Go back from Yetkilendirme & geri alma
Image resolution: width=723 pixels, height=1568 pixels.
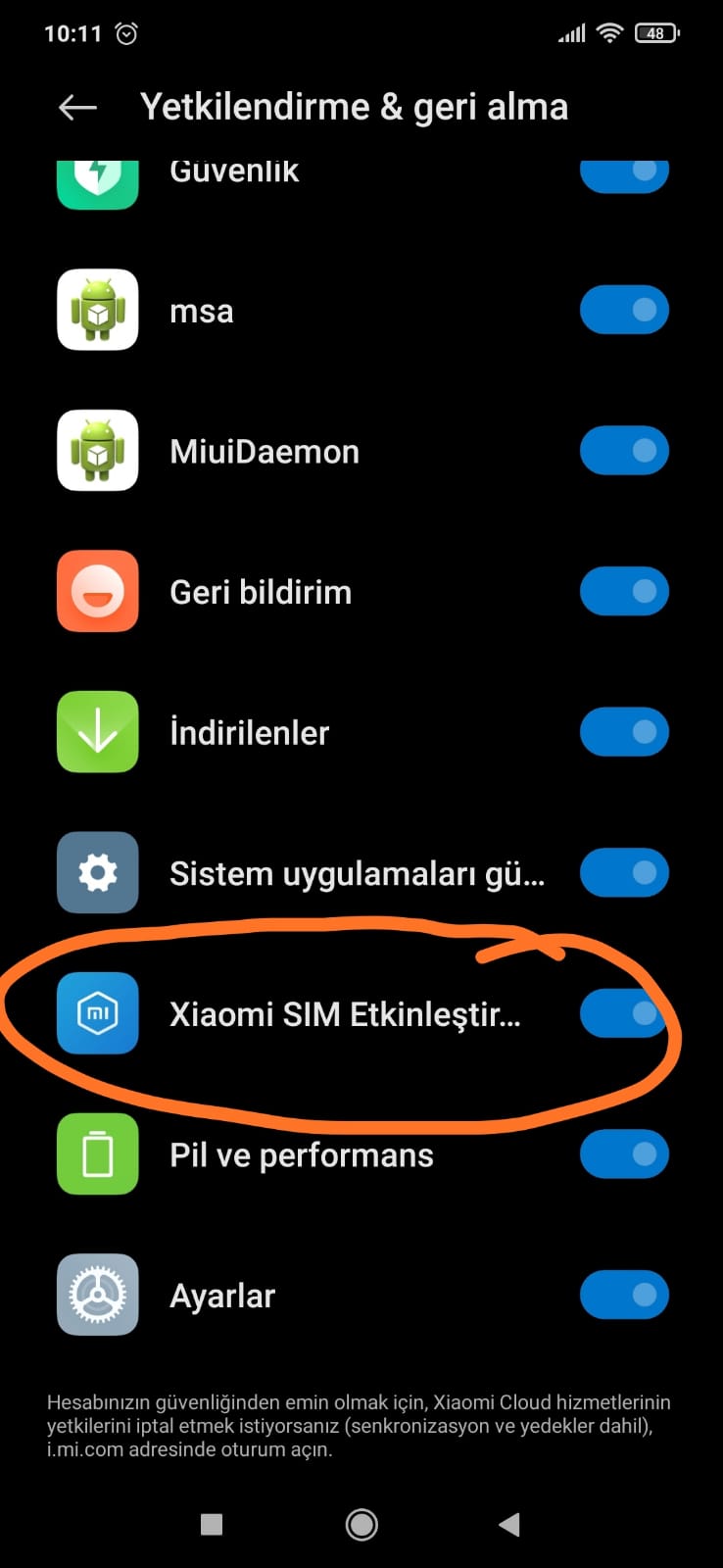[x=77, y=108]
